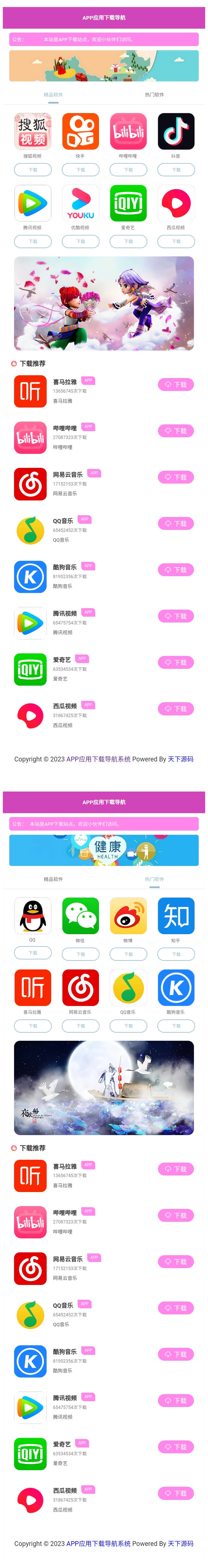Tap 下载 under 知乎
The width and height of the screenshot is (208, 1568).
(176, 954)
